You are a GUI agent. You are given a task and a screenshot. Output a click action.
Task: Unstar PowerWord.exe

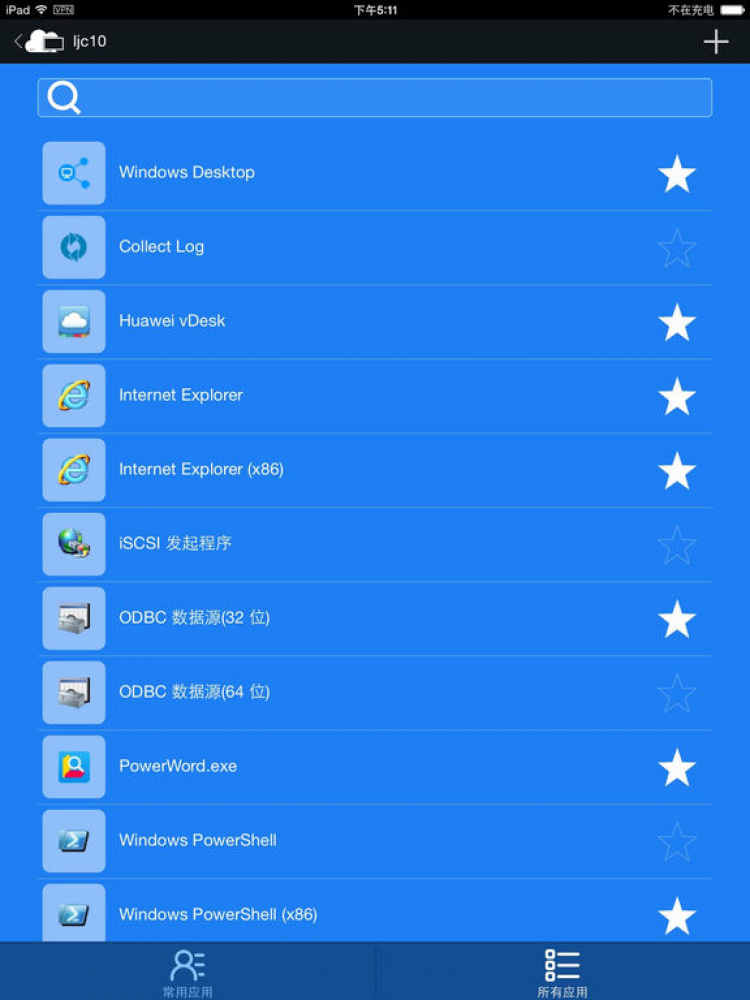677,767
